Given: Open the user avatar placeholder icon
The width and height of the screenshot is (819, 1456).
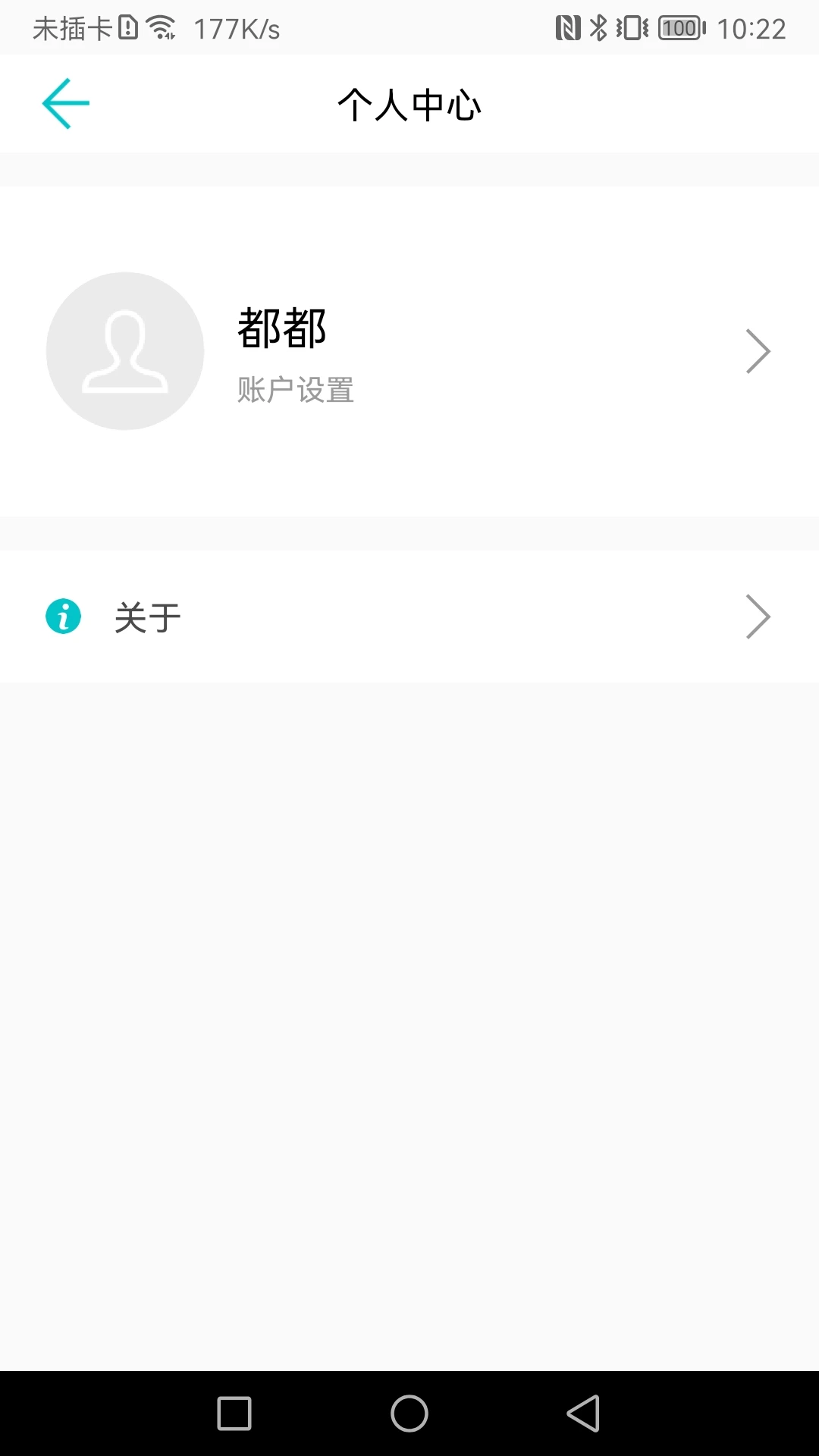Looking at the screenshot, I should (125, 350).
